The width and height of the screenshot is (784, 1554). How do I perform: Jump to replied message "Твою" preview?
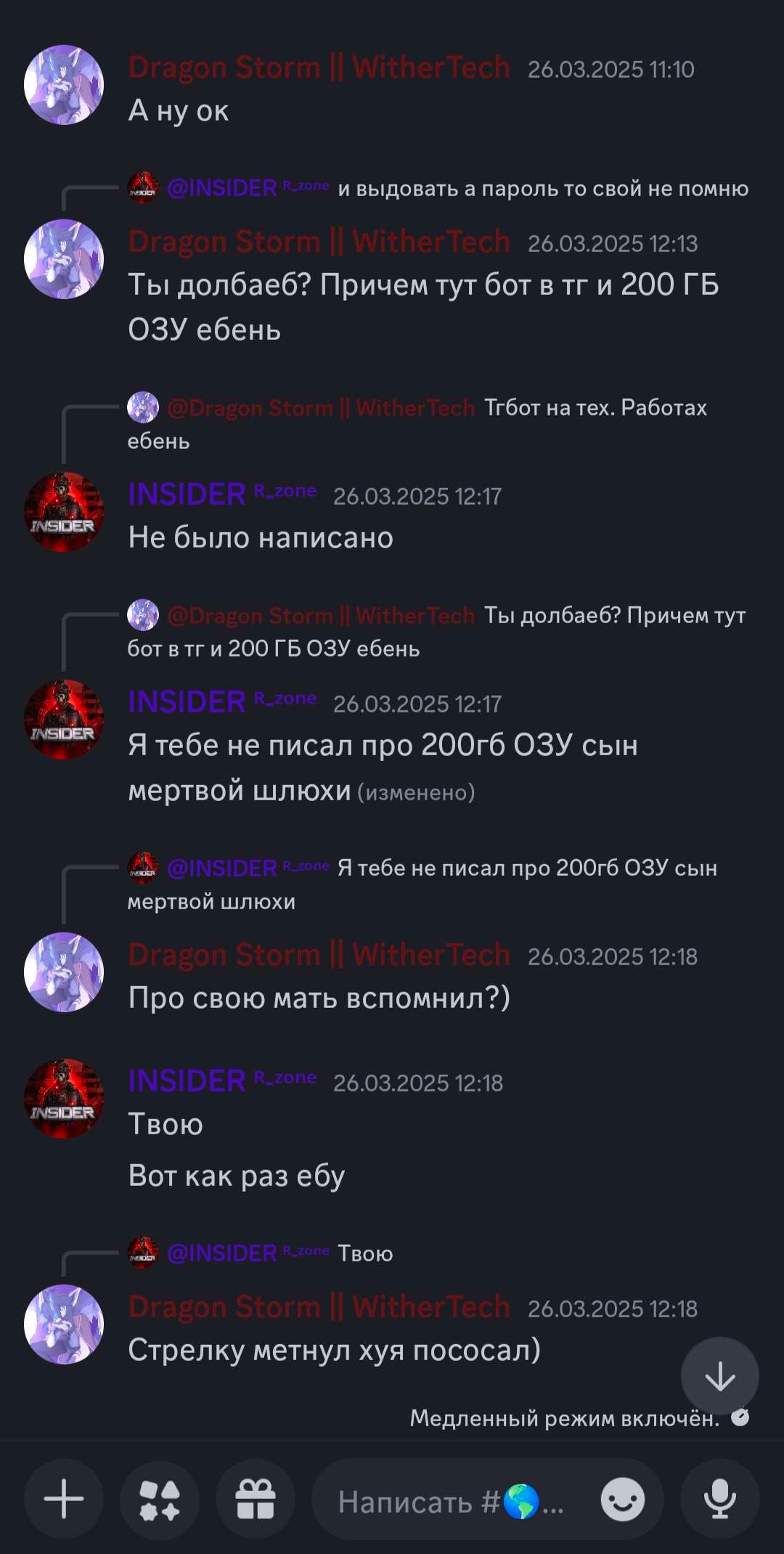pyautogui.click(x=365, y=1253)
